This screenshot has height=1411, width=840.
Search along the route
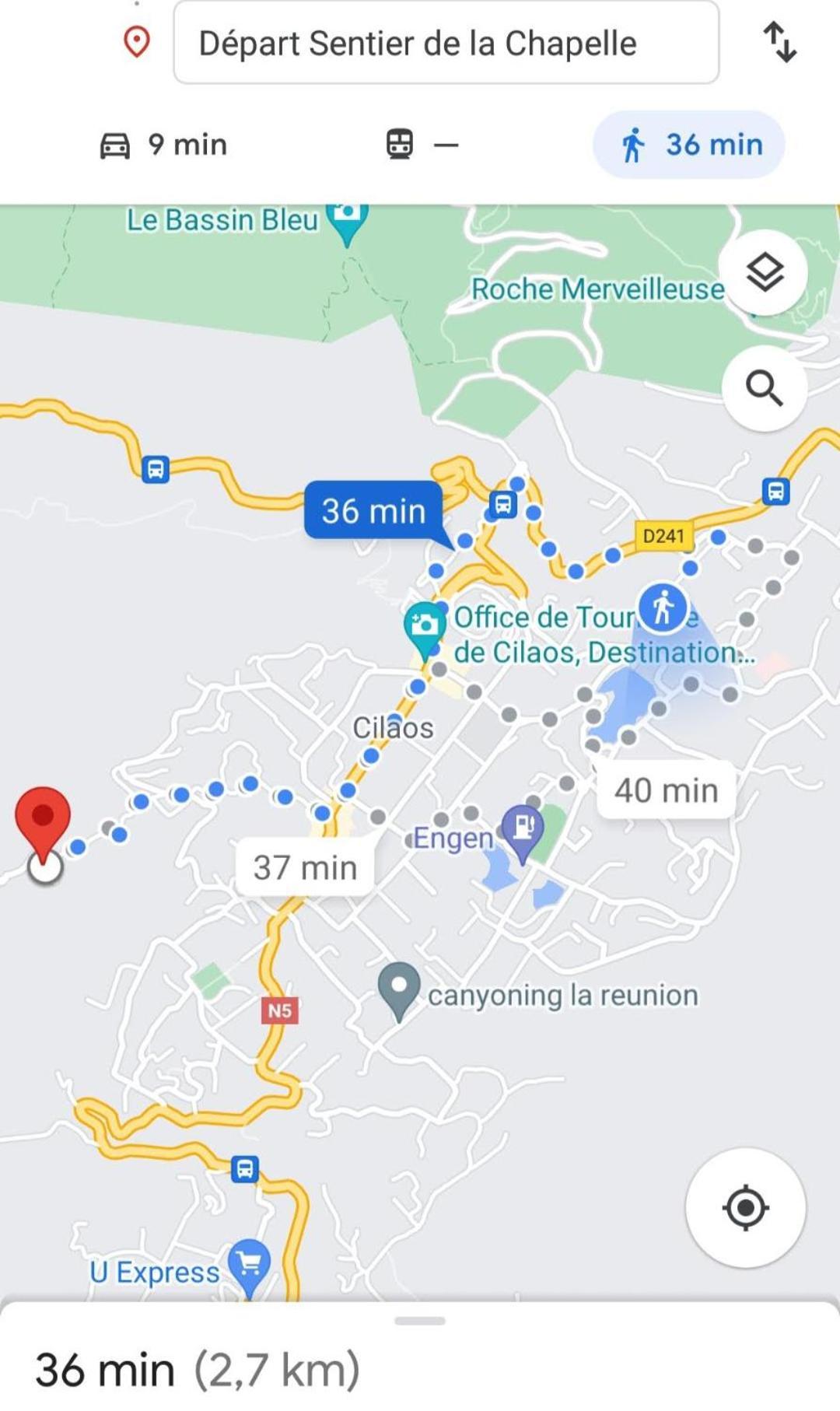[x=764, y=387]
